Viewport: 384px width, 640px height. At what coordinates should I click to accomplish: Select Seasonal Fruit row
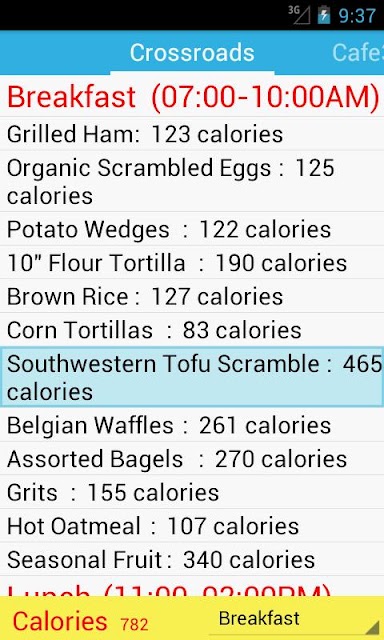tap(192, 559)
